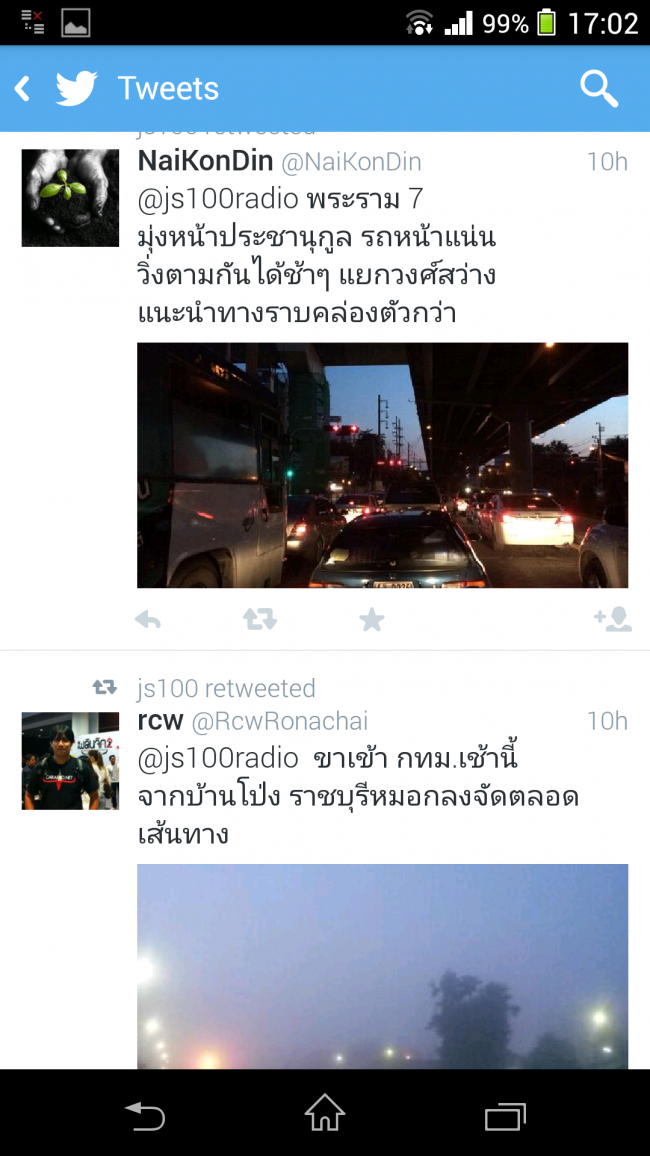Open NaiKonDin's profile picture
Image resolution: width=650 pixels, height=1156 pixels.
(70, 198)
